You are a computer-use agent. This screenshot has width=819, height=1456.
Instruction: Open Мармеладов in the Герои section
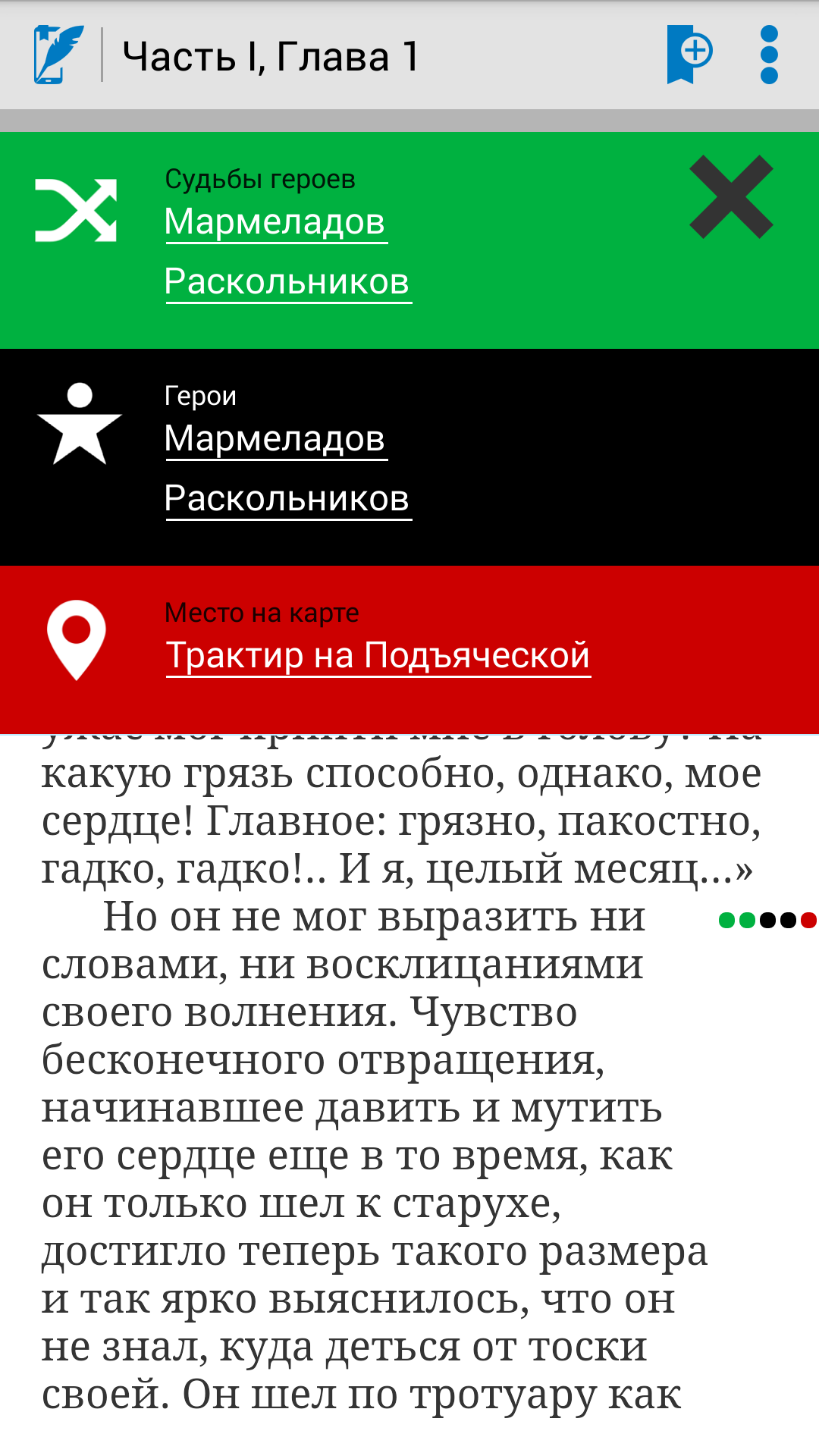click(x=276, y=439)
